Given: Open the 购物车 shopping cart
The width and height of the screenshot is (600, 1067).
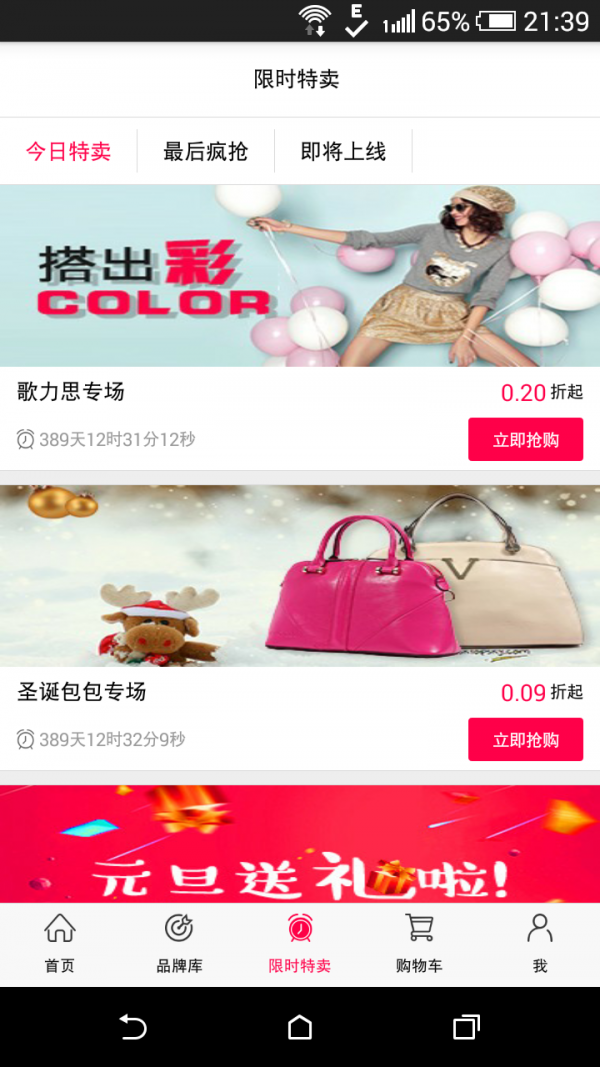Looking at the screenshot, I should coord(420,944).
